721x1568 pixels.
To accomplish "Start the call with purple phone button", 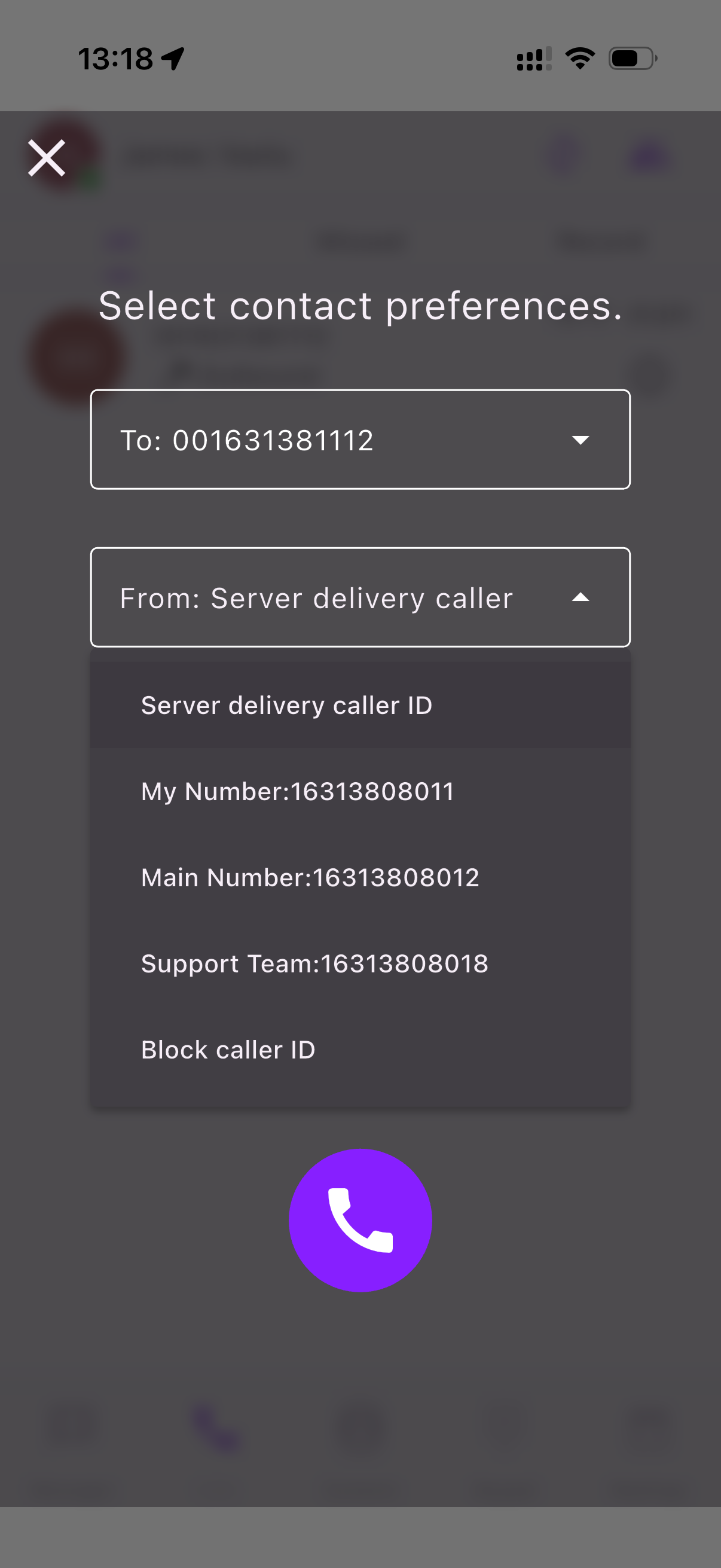I will pos(360,1220).
